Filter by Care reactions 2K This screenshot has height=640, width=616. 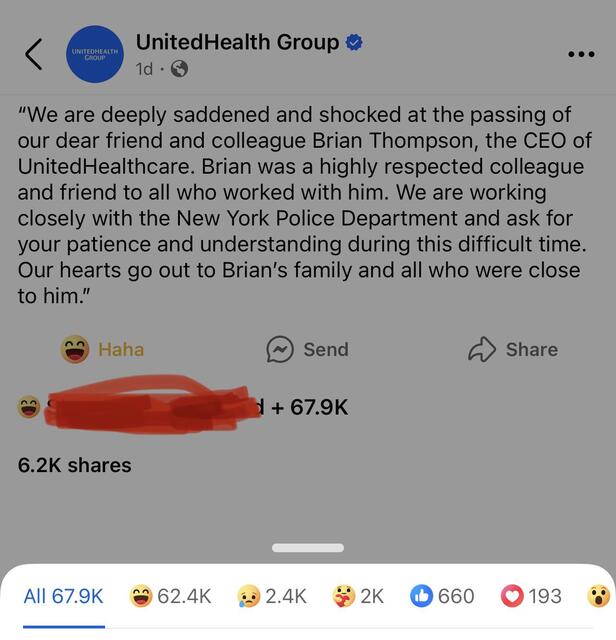(357, 596)
